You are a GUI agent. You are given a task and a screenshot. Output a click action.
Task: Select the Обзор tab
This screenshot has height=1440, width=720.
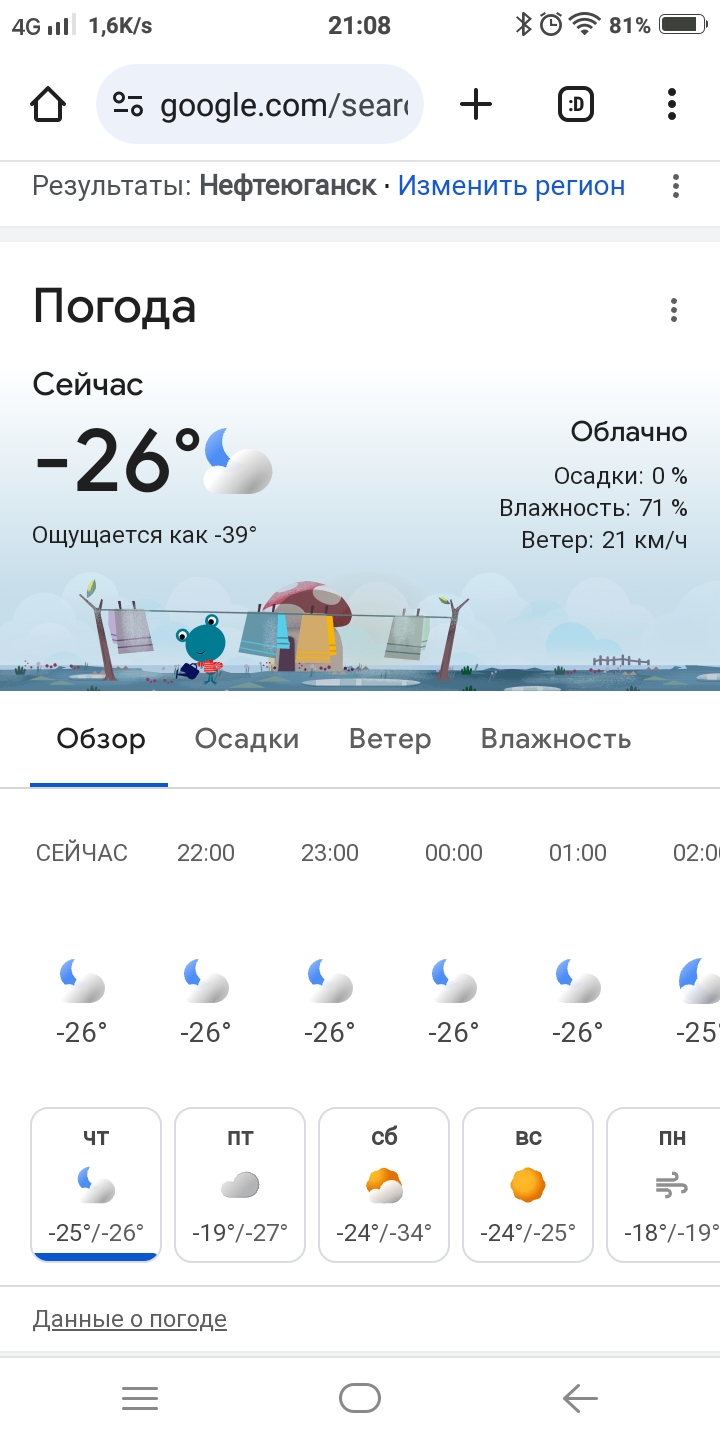pos(100,739)
